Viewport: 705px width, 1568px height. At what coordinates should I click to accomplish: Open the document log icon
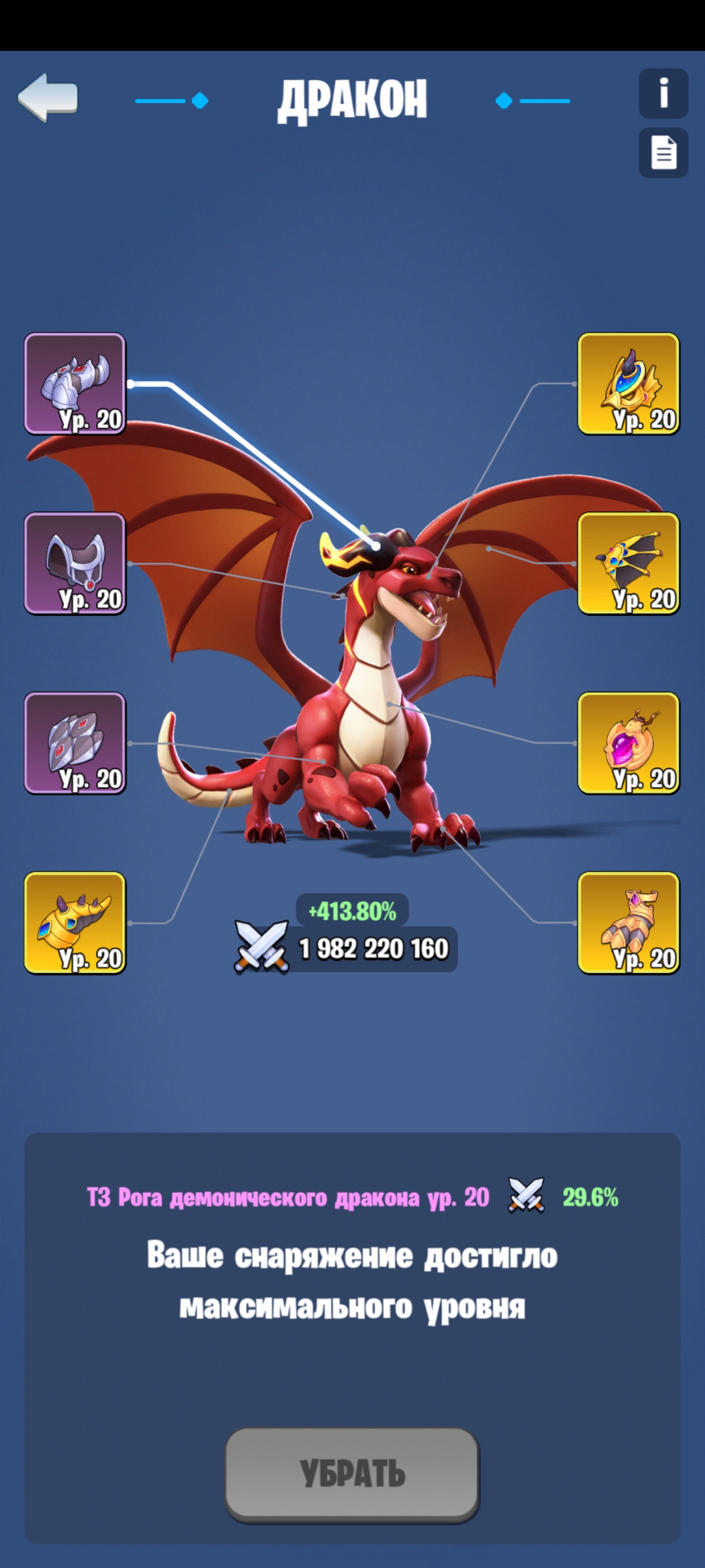point(663,153)
